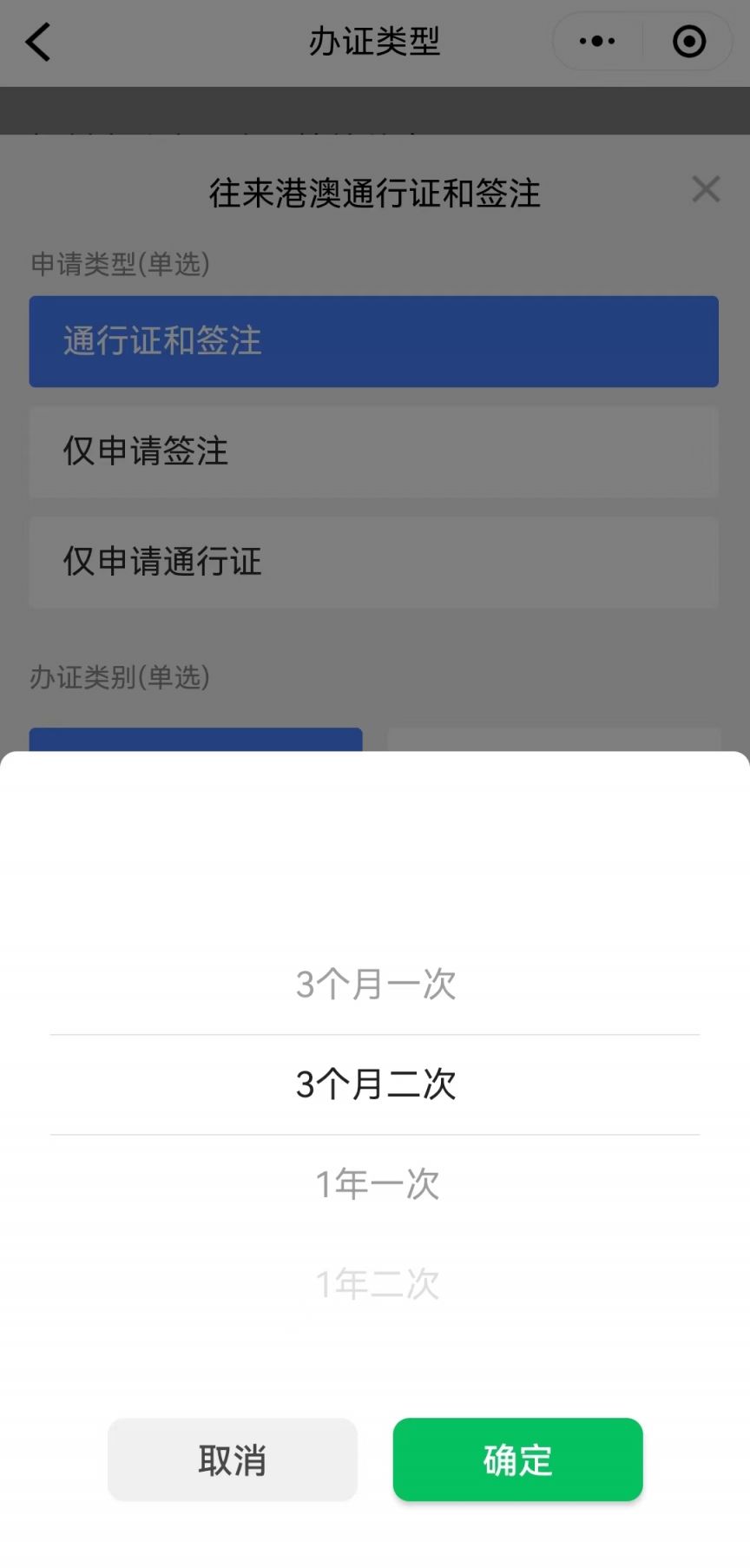The width and height of the screenshot is (750, 1568).
Task: Go back with the top-left arrow
Action: click(38, 42)
